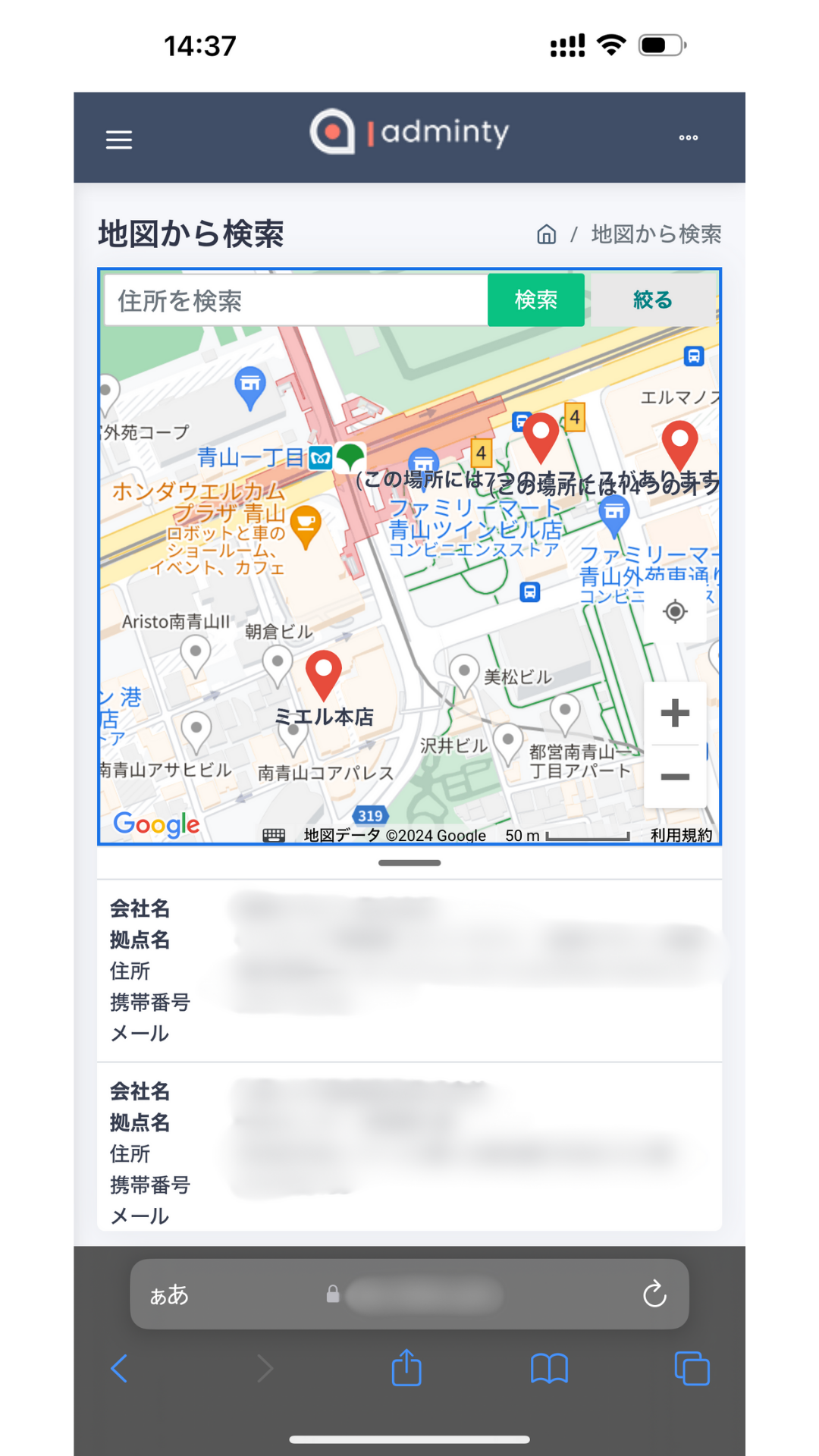
Task: Tap the green 検索 button
Action: point(535,300)
